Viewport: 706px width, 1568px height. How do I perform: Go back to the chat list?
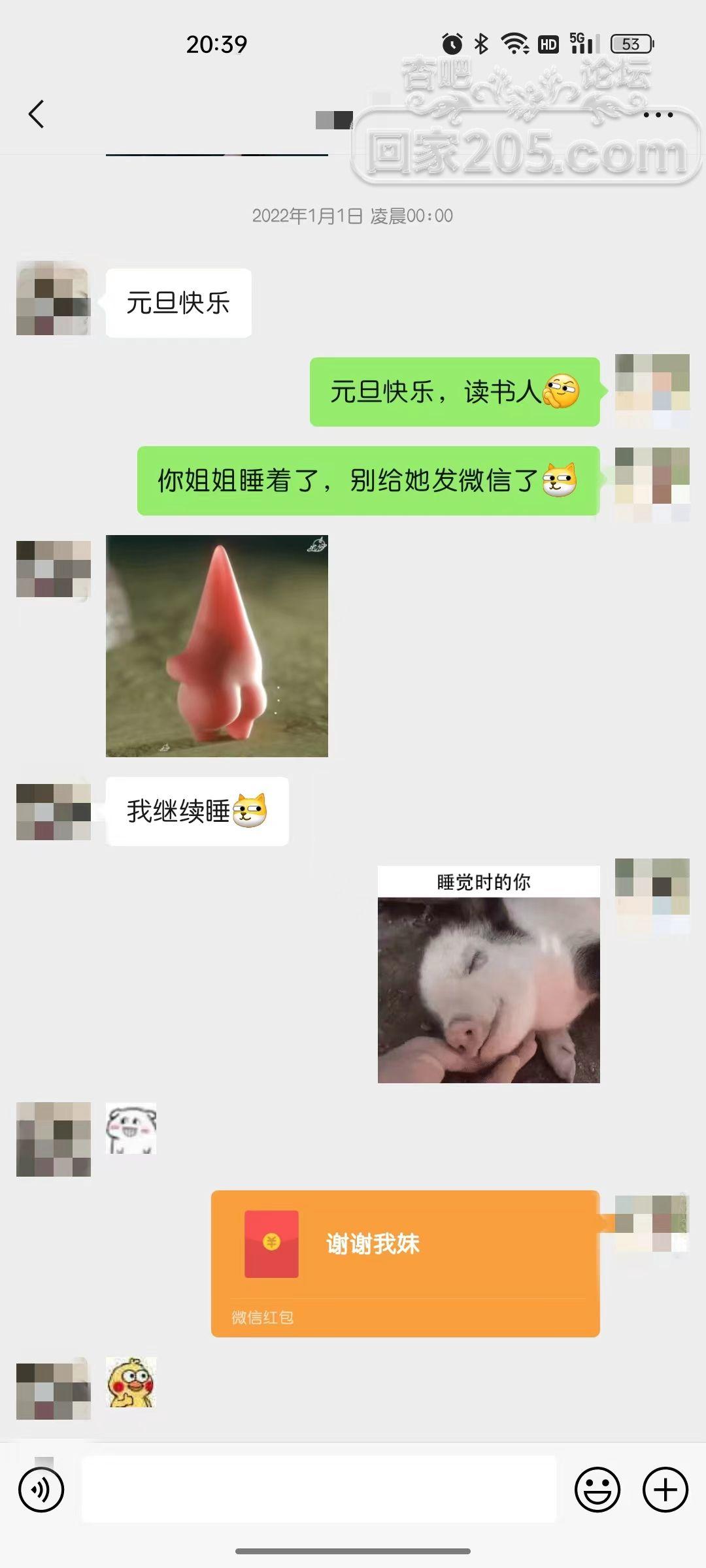click(x=37, y=114)
